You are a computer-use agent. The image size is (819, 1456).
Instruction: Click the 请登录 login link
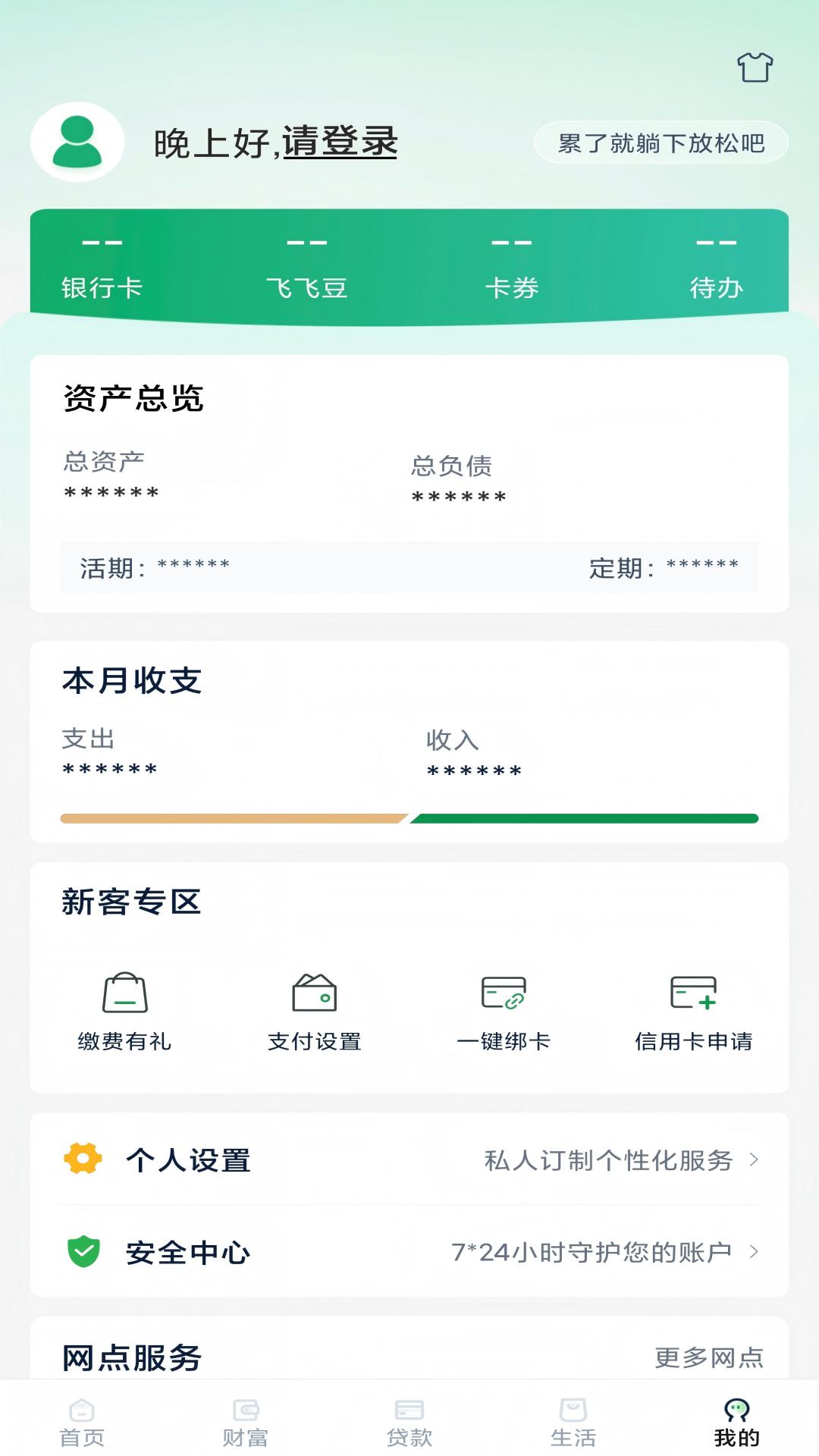pyautogui.click(x=339, y=143)
